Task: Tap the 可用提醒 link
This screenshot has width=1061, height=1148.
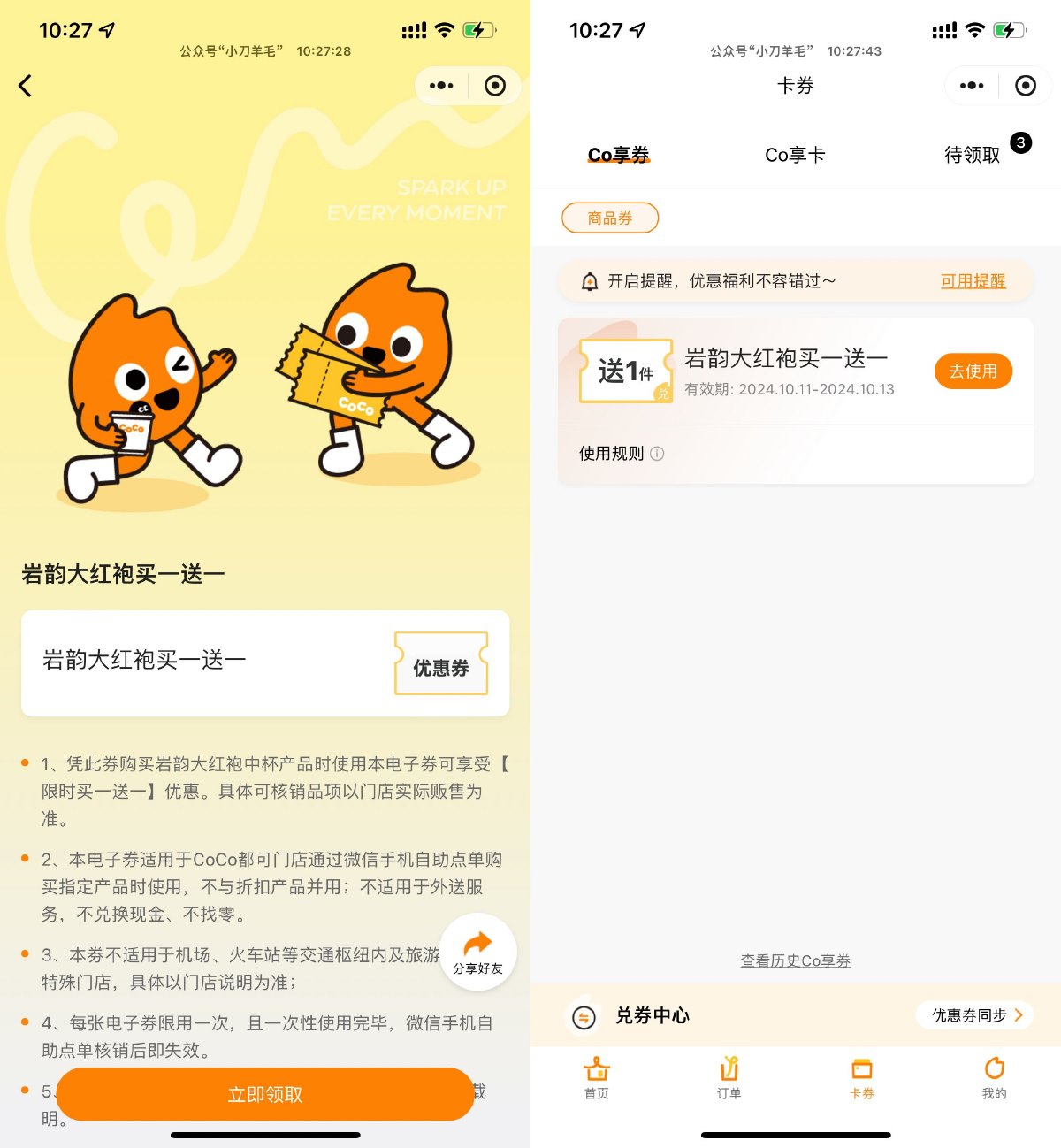Action: 973,281
